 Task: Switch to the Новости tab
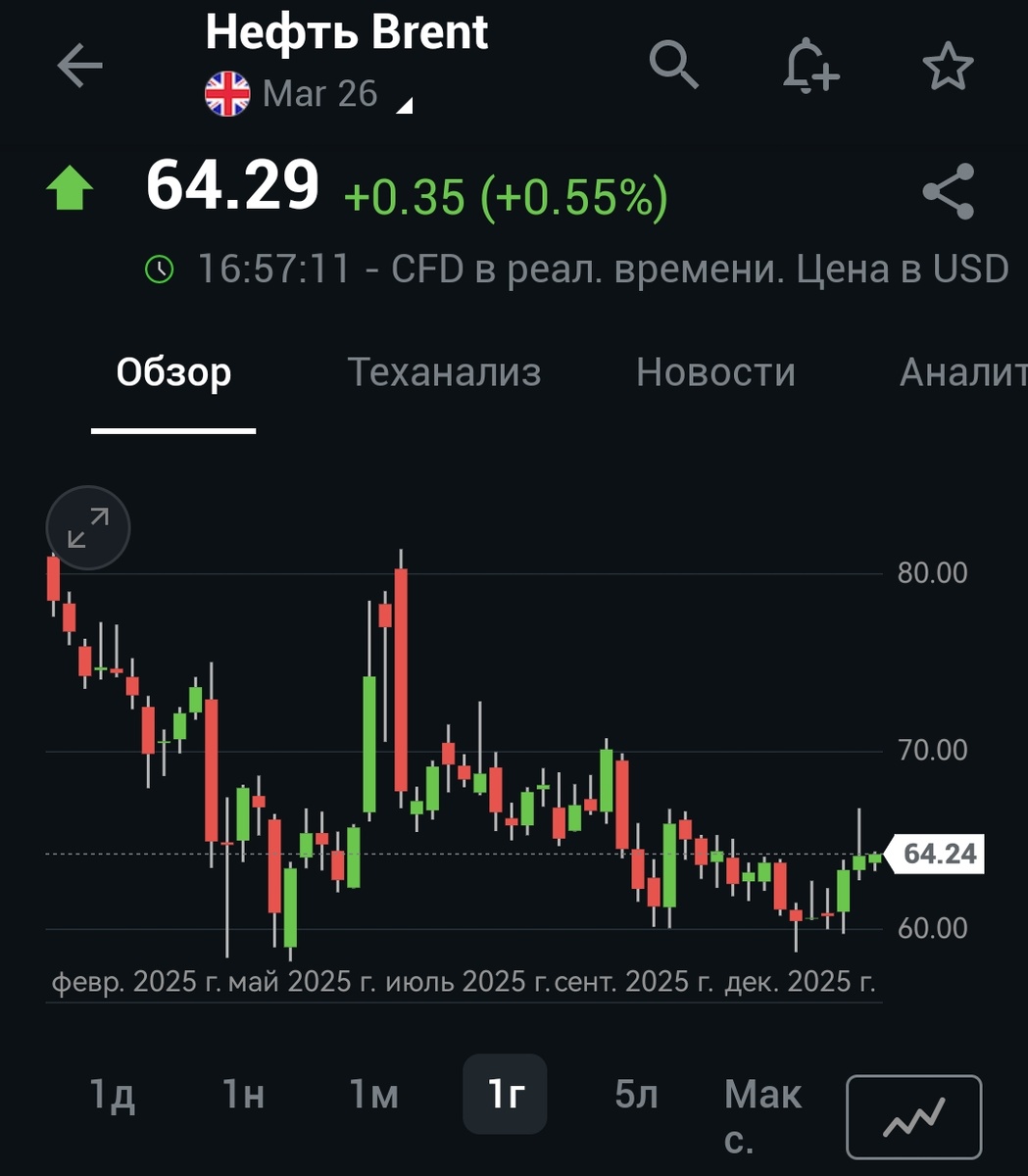[717, 372]
